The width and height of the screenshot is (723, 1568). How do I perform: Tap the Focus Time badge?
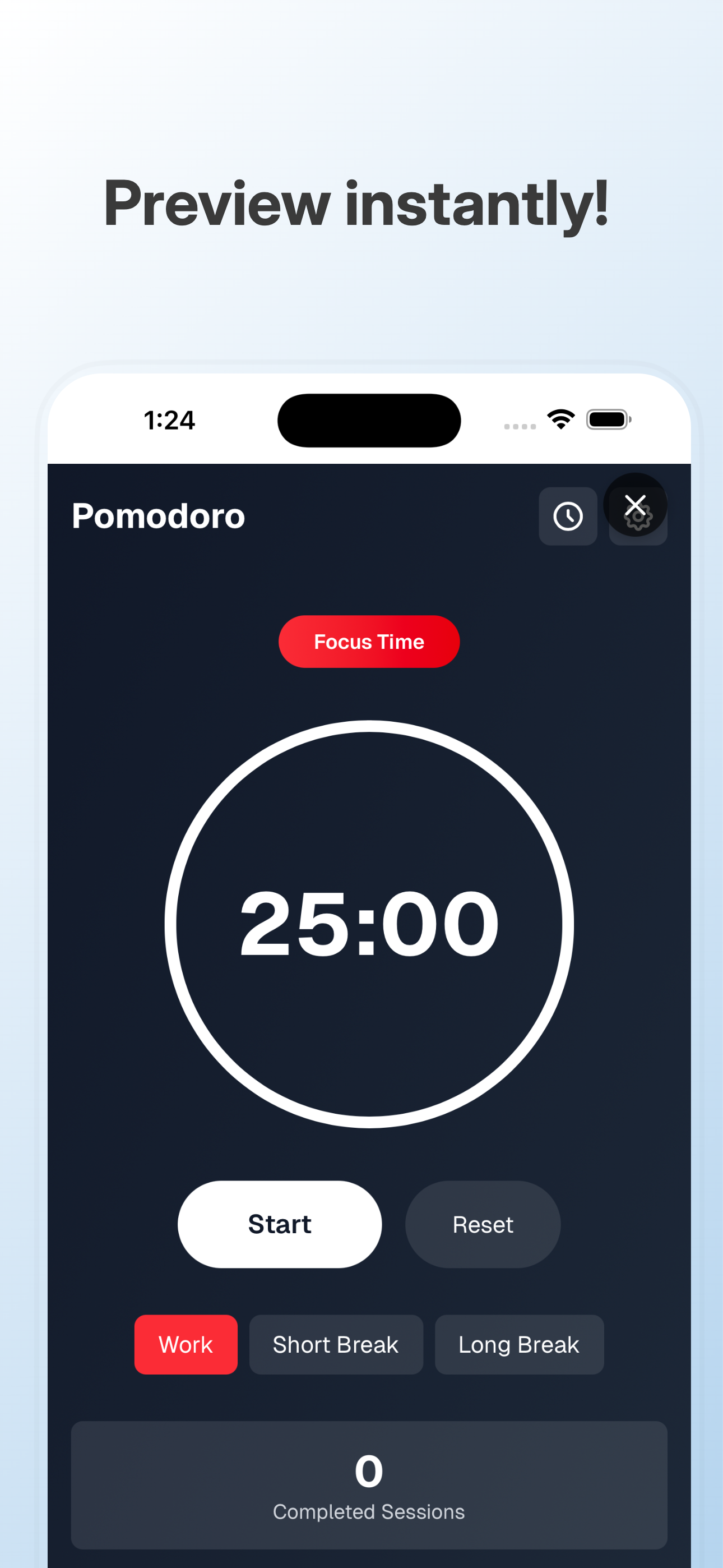click(369, 641)
